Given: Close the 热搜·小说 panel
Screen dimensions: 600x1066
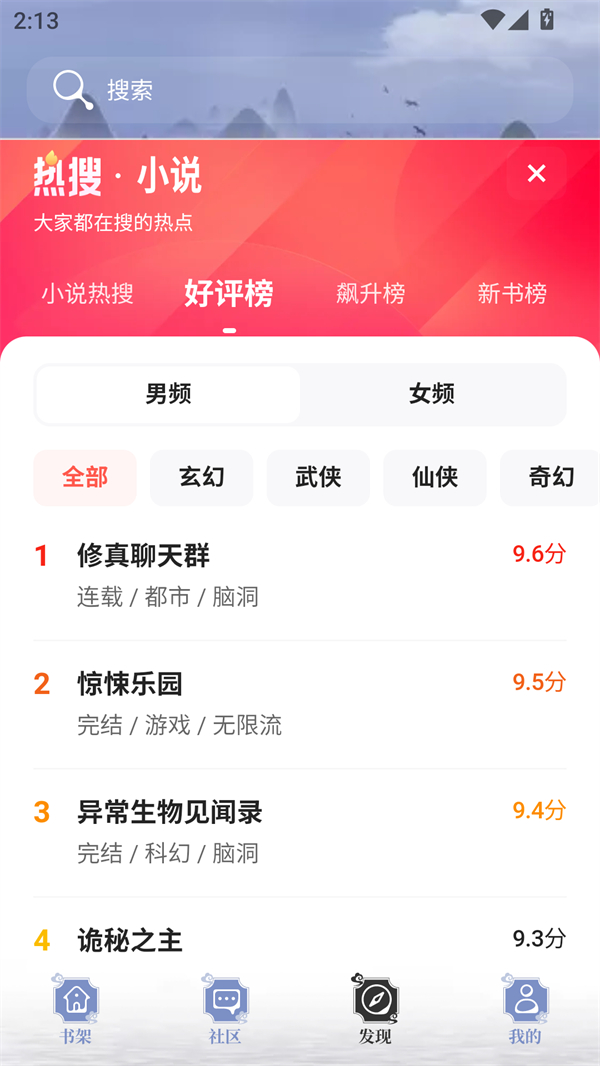Looking at the screenshot, I should click(537, 174).
